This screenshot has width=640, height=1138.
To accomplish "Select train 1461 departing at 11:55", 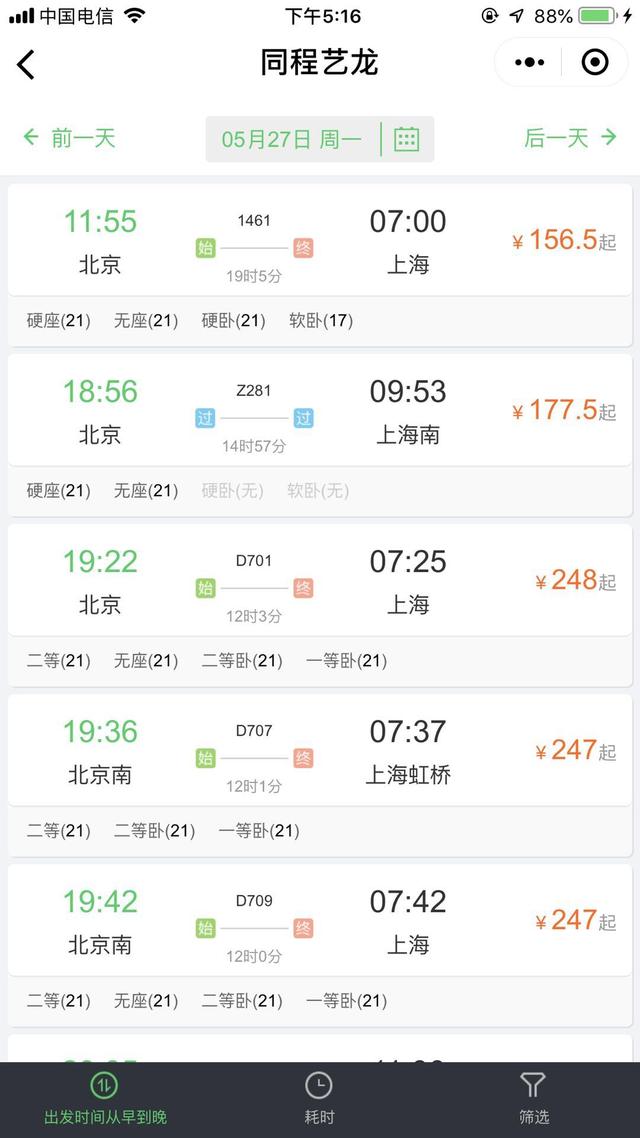I will click(x=320, y=241).
